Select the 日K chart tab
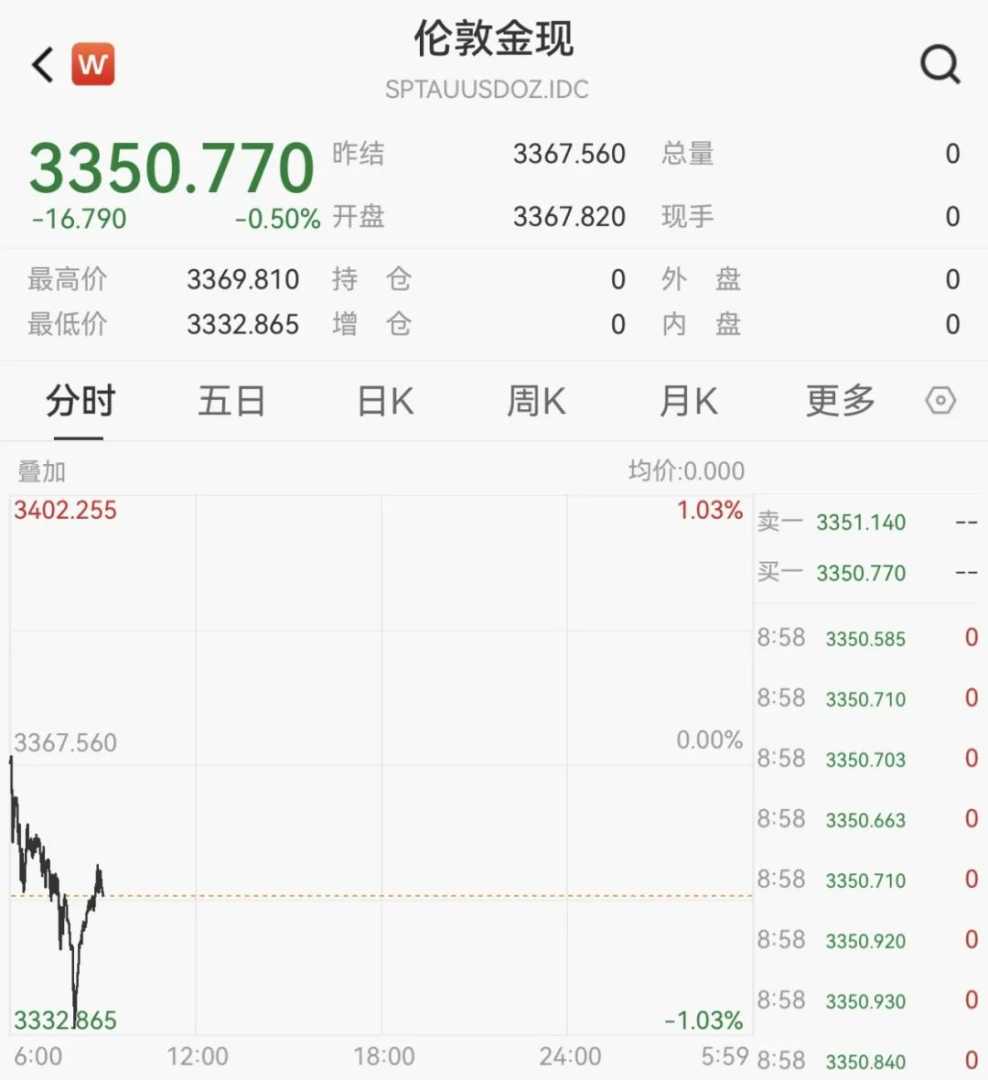The height and width of the screenshot is (1080, 988). [x=385, y=402]
